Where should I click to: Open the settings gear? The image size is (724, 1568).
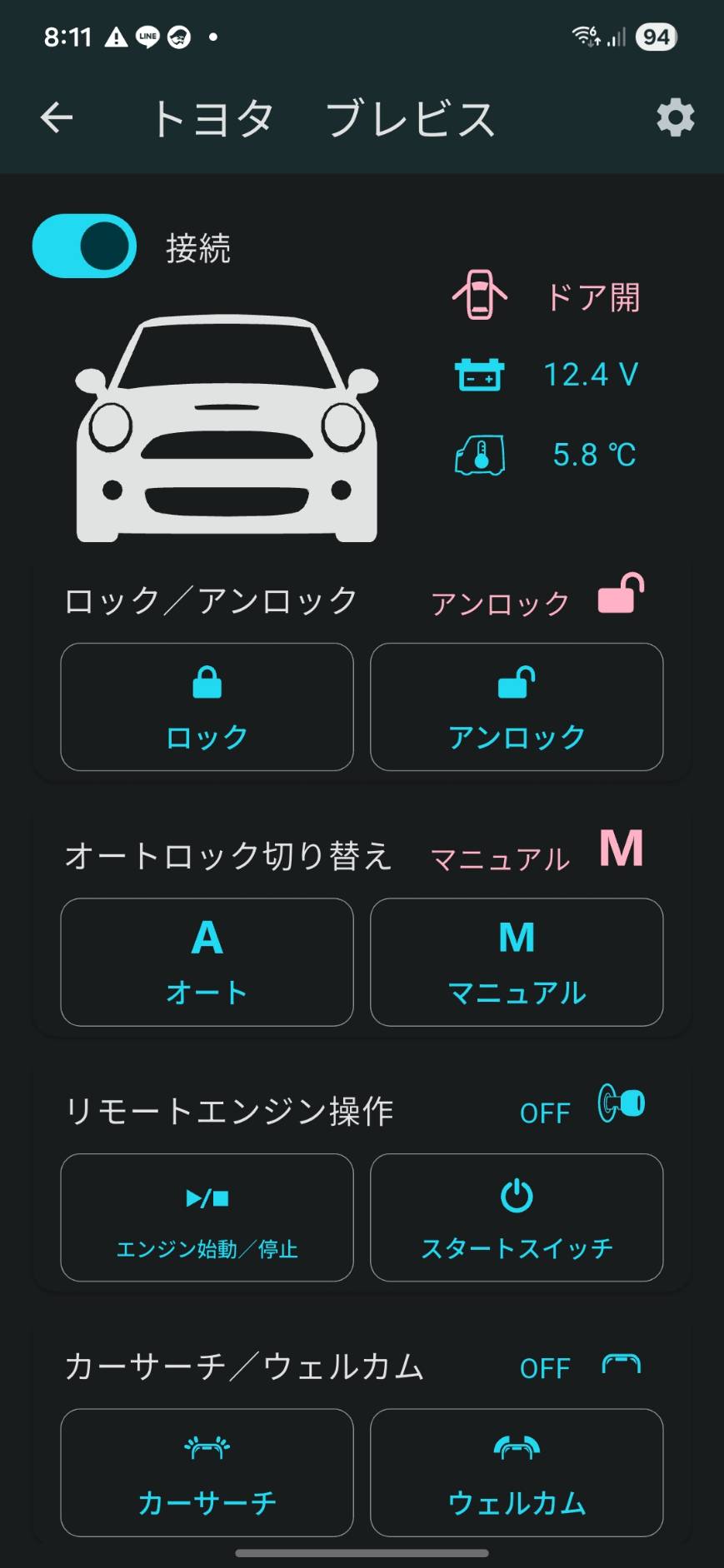pos(675,117)
